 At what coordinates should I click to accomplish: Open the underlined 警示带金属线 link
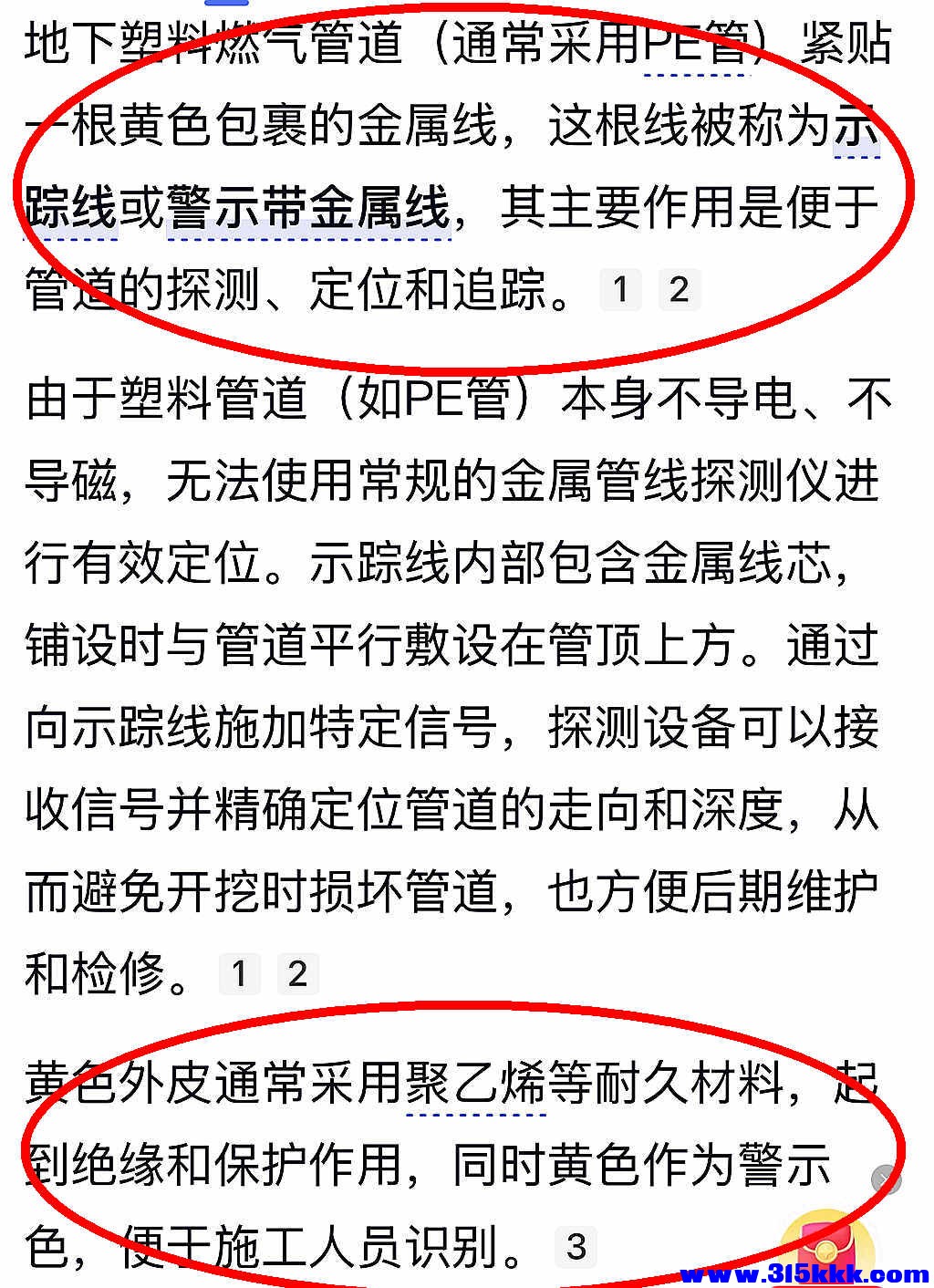(x=310, y=208)
